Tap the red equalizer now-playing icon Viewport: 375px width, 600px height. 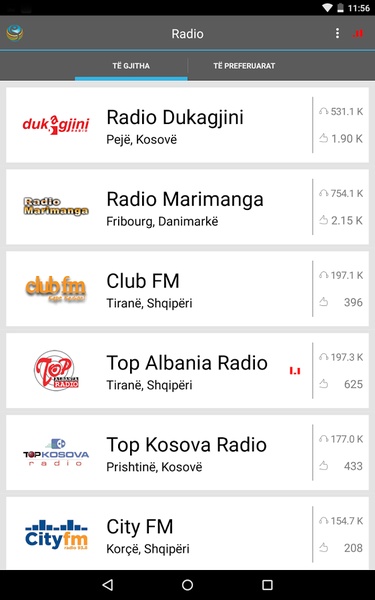(x=358, y=34)
